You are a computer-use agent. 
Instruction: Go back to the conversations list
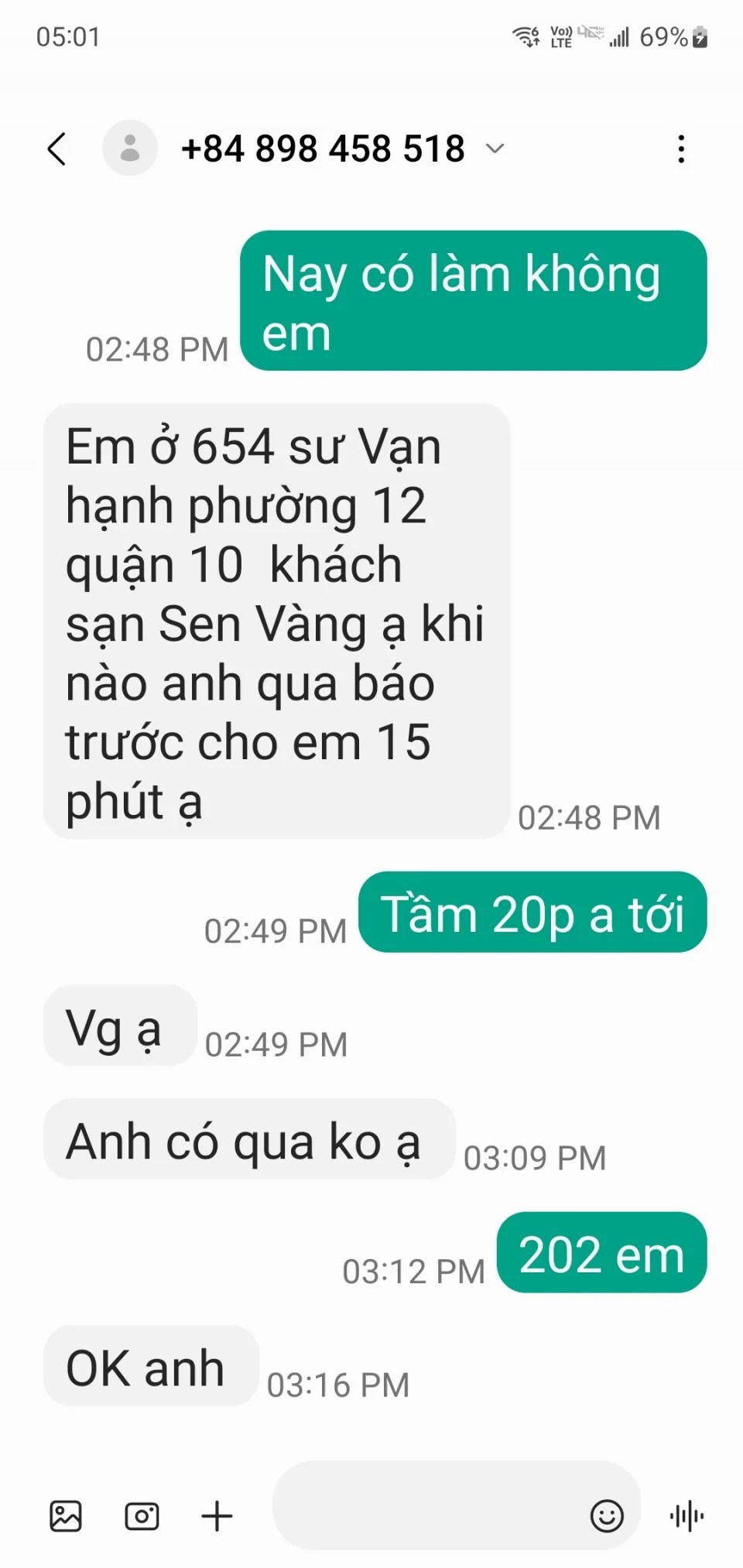click(x=56, y=149)
